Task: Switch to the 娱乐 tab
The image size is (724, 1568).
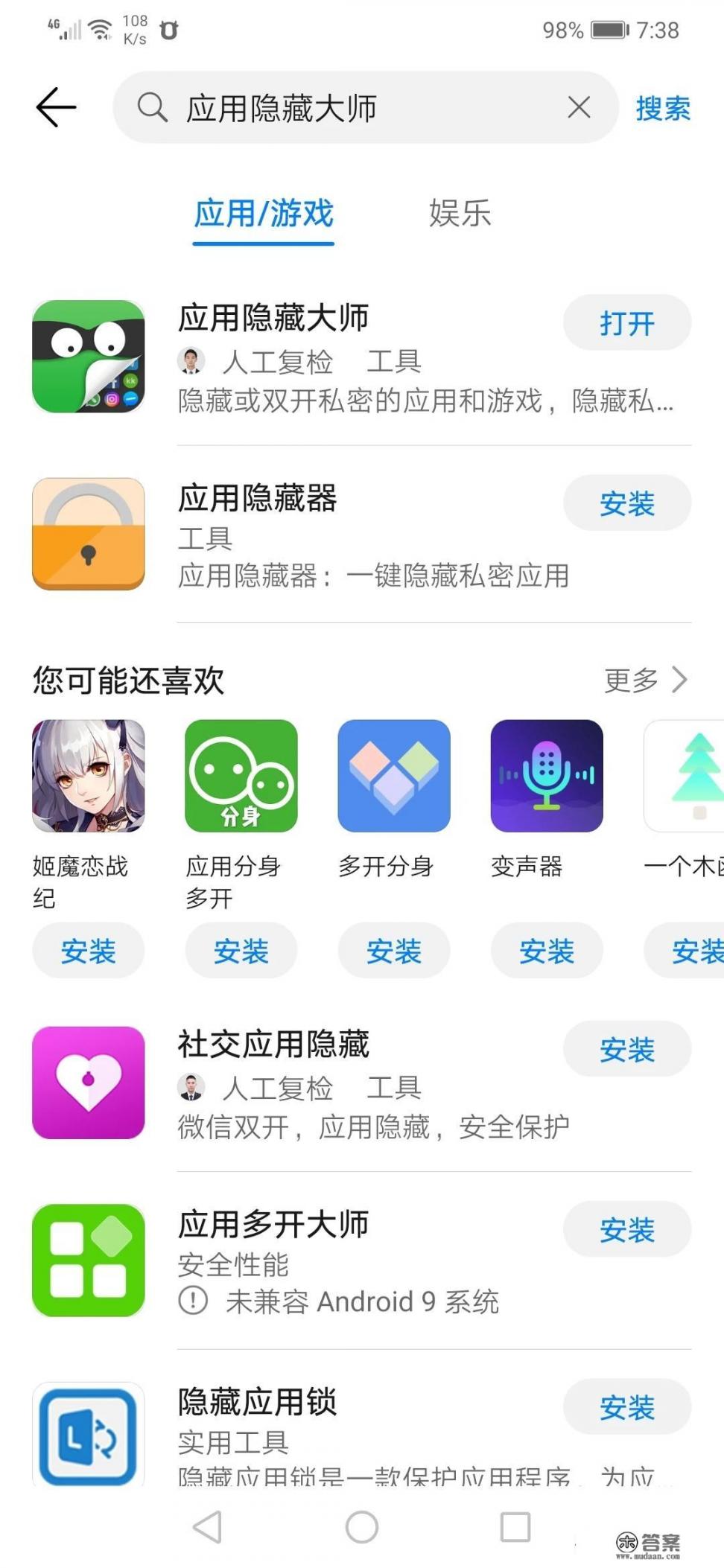Action: (458, 216)
